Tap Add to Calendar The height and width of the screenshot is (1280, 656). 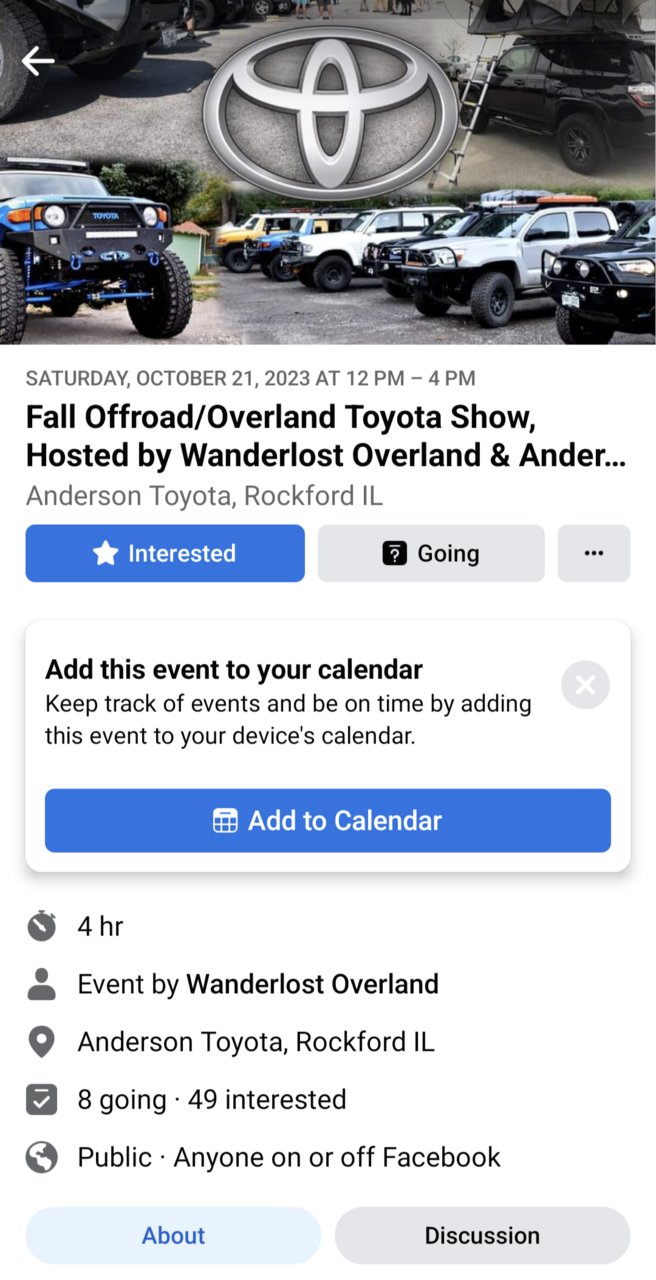328,821
